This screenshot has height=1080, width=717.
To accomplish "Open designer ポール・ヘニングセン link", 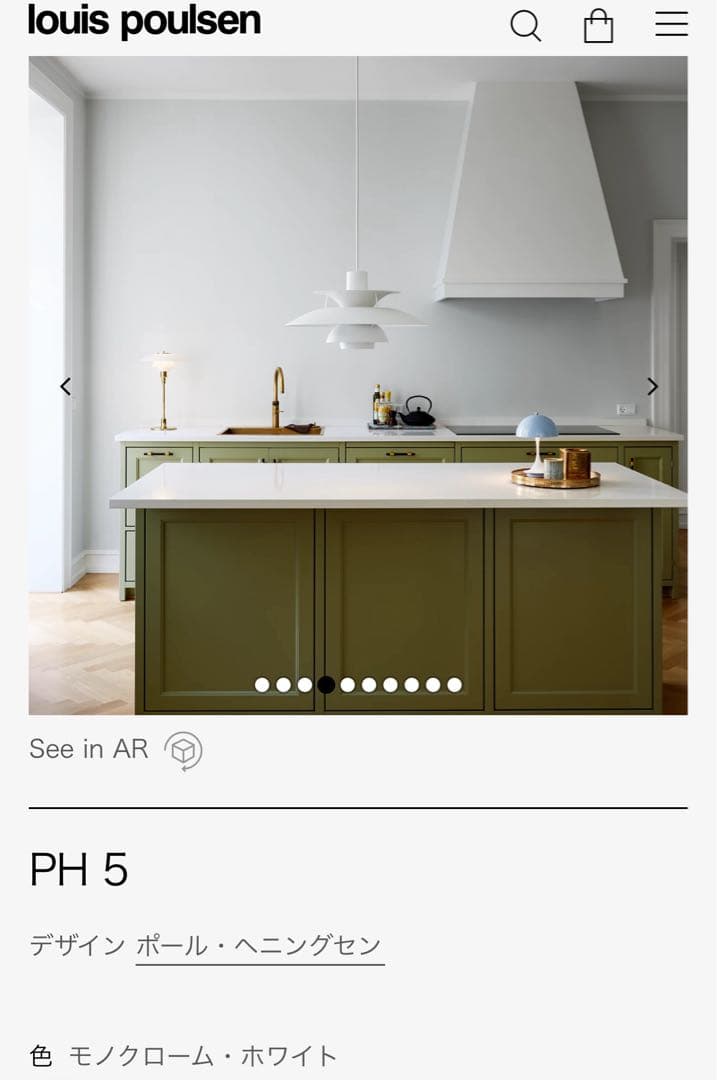I will point(259,945).
